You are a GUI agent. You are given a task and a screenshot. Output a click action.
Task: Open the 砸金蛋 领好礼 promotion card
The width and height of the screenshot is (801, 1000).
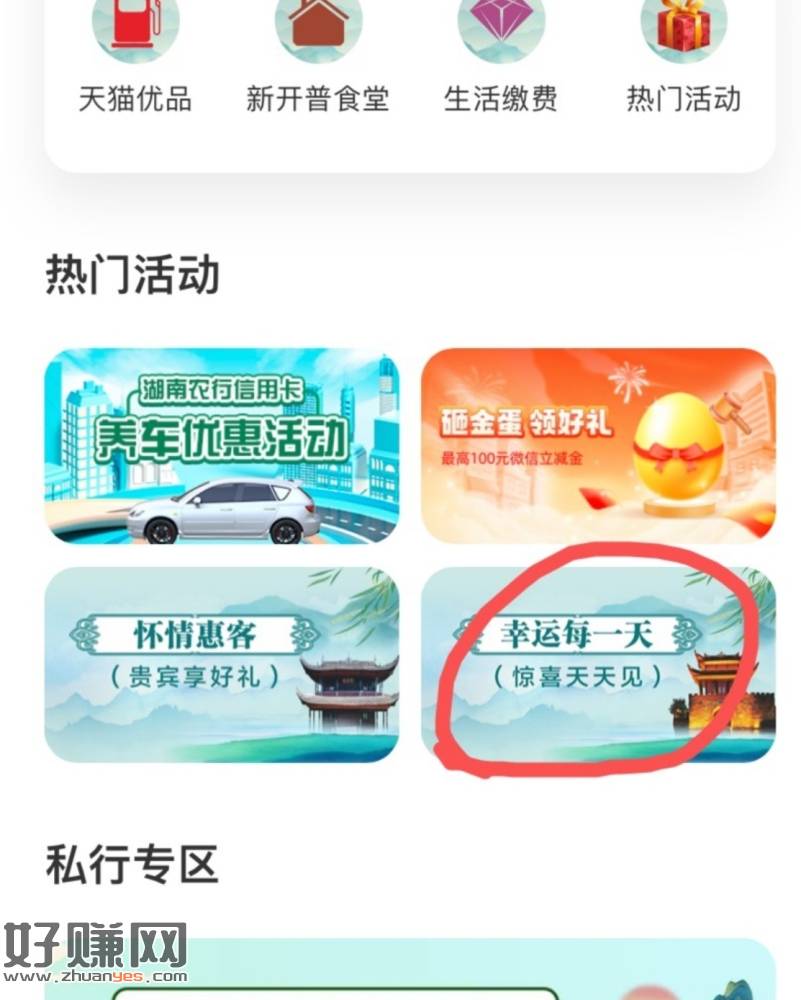tap(598, 446)
